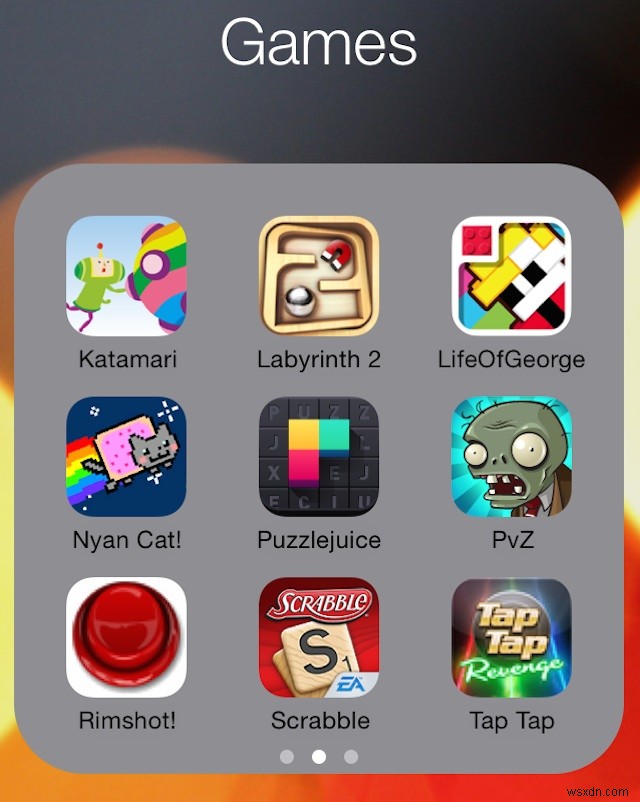Launch Labyrinth 2
The width and height of the screenshot is (640, 802).
(x=319, y=276)
